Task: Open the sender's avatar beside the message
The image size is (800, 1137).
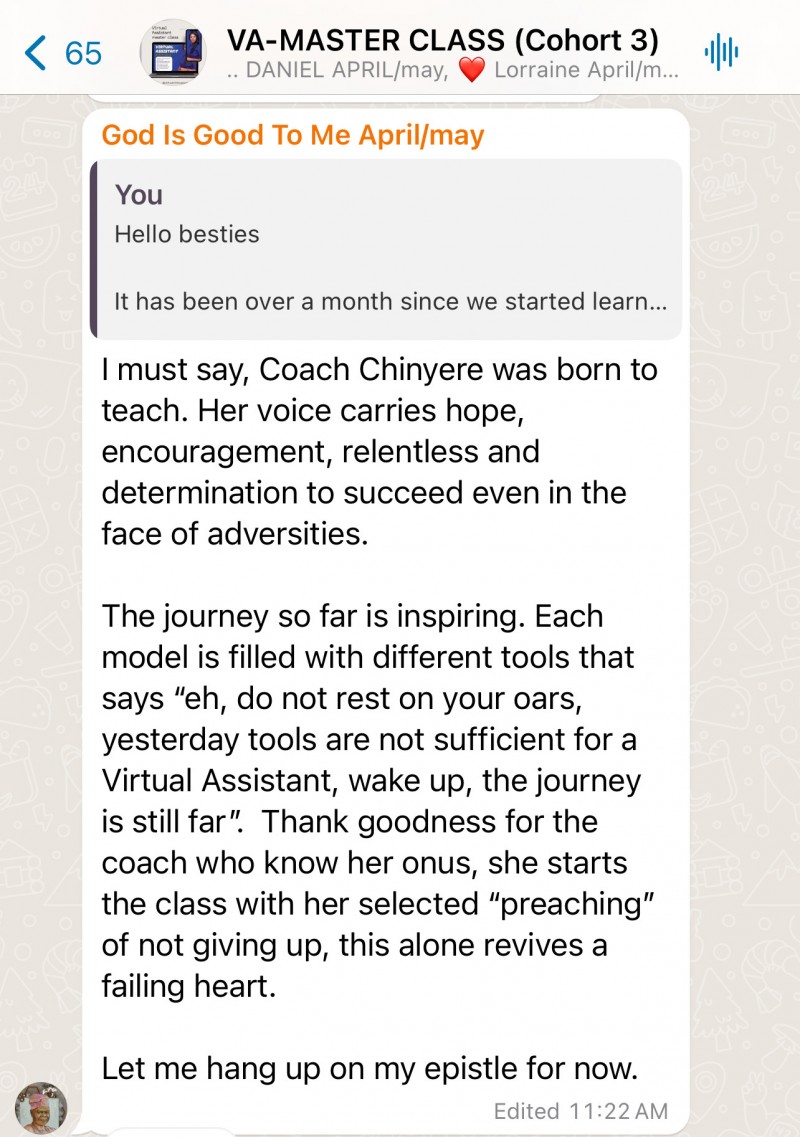Action: pos(41,1108)
